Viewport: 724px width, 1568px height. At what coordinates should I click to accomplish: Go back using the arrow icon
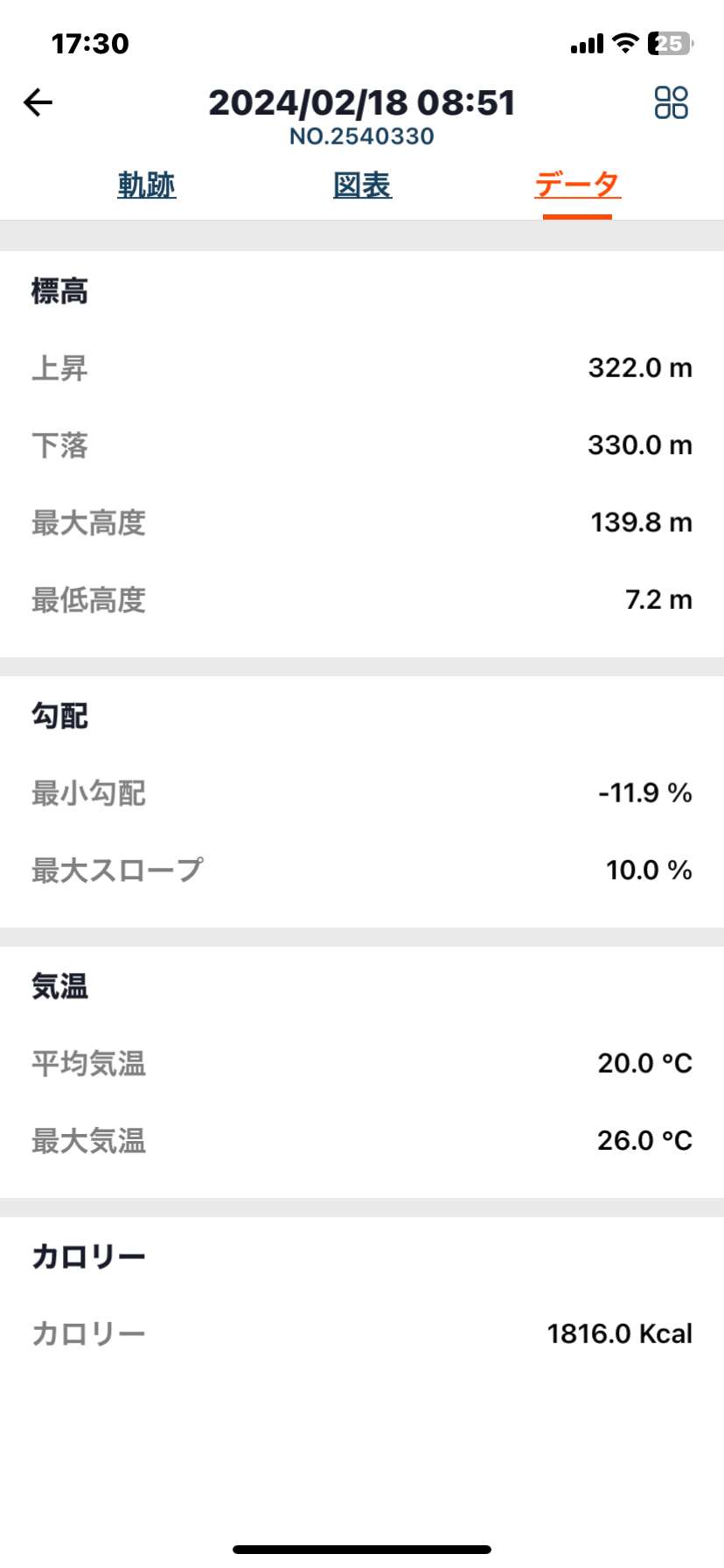coord(38,102)
